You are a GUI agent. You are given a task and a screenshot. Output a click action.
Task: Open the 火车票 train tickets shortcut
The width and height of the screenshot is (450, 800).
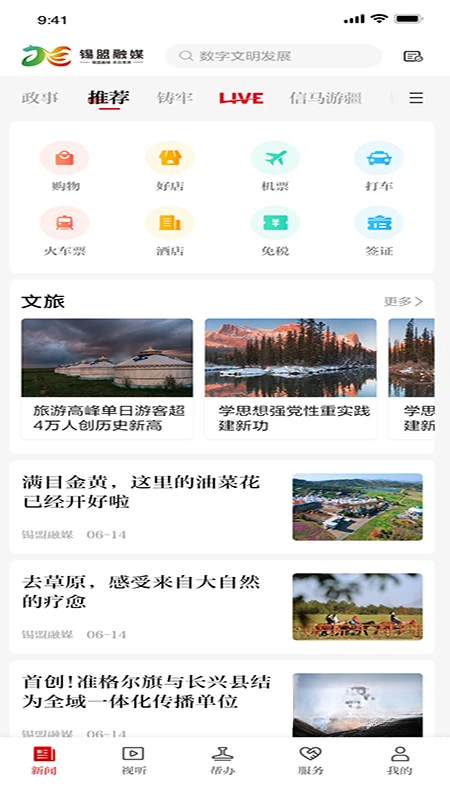tap(65, 232)
